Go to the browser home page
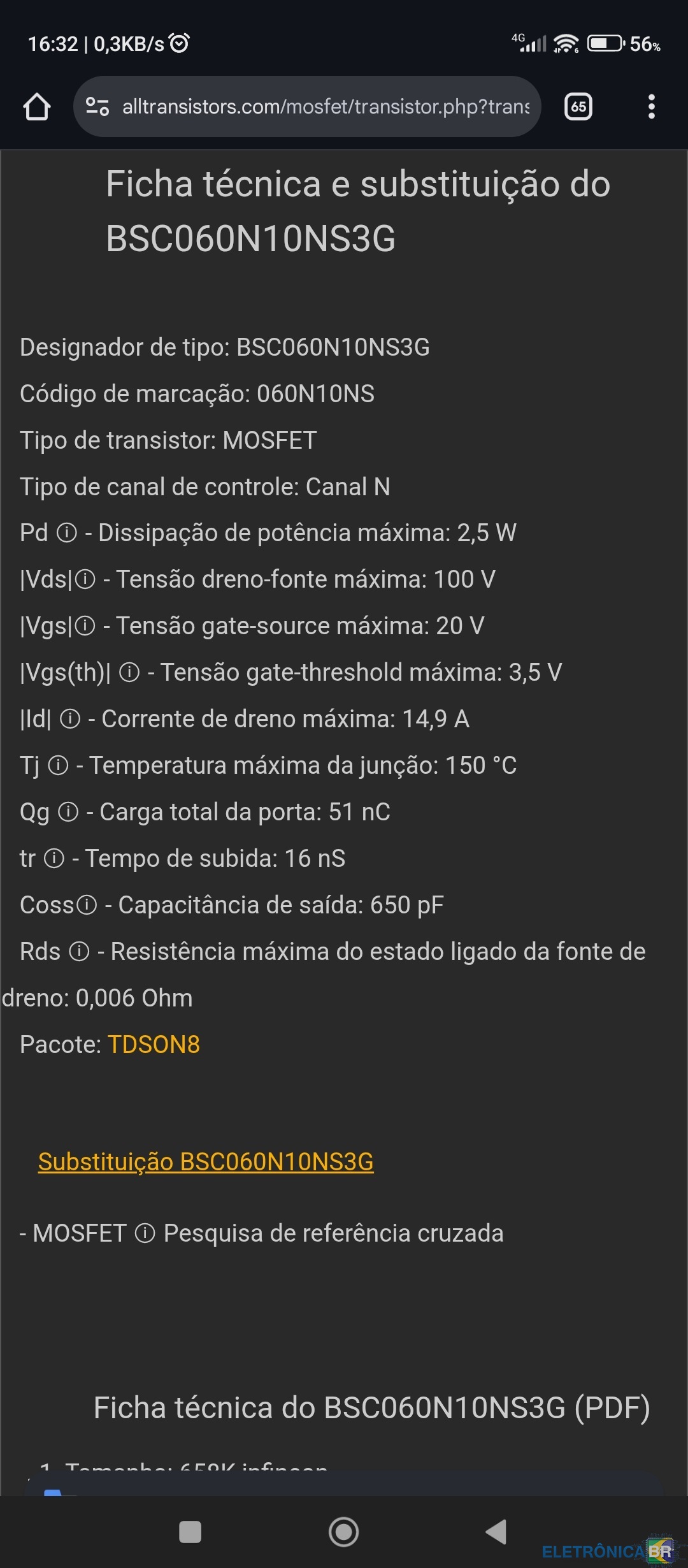This screenshot has height=1568, width=688. coord(37,106)
